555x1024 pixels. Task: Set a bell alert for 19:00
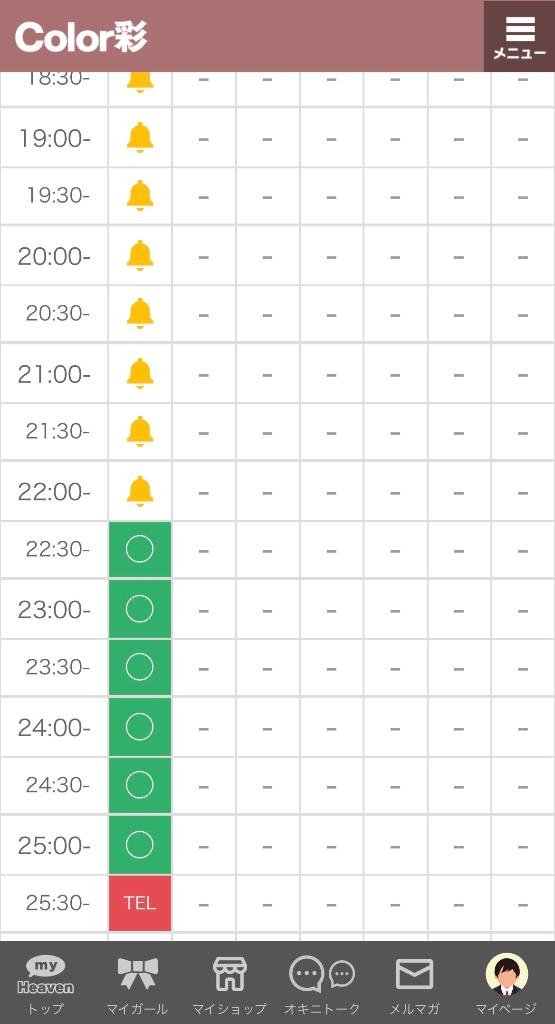(x=140, y=138)
